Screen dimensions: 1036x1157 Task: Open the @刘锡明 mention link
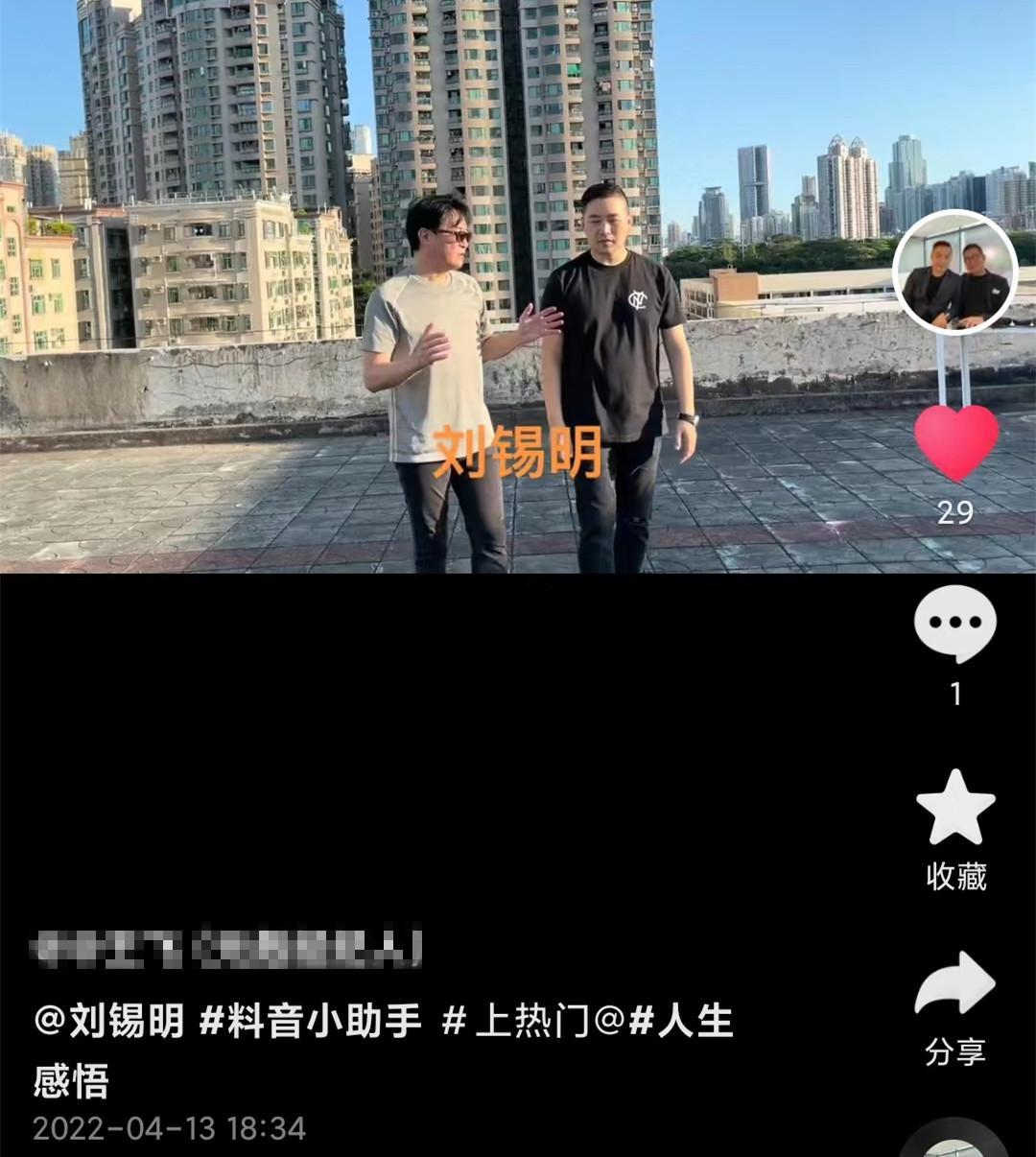(108, 1021)
